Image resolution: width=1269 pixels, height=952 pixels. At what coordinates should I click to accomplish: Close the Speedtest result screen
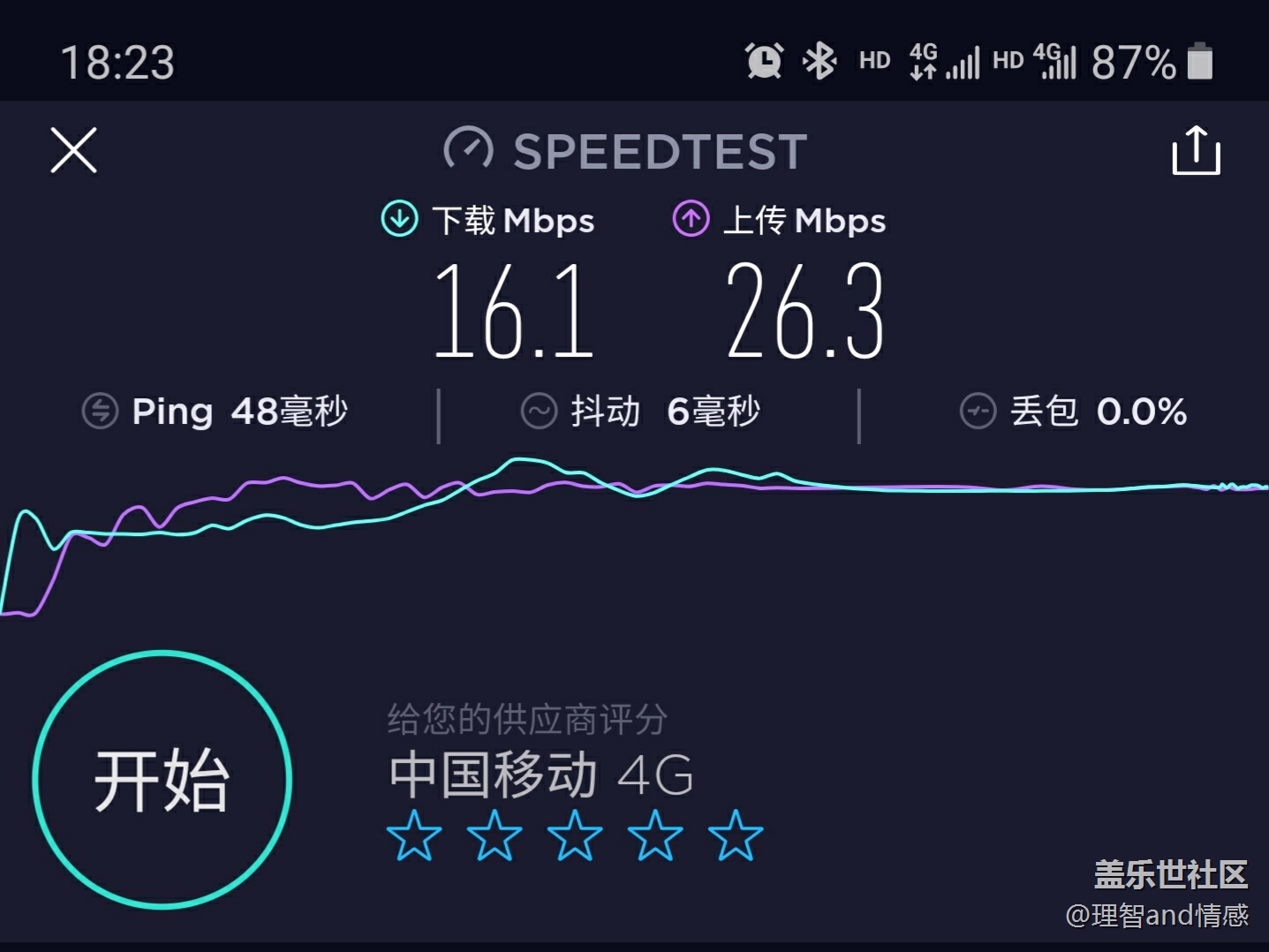(x=74, y=150)
